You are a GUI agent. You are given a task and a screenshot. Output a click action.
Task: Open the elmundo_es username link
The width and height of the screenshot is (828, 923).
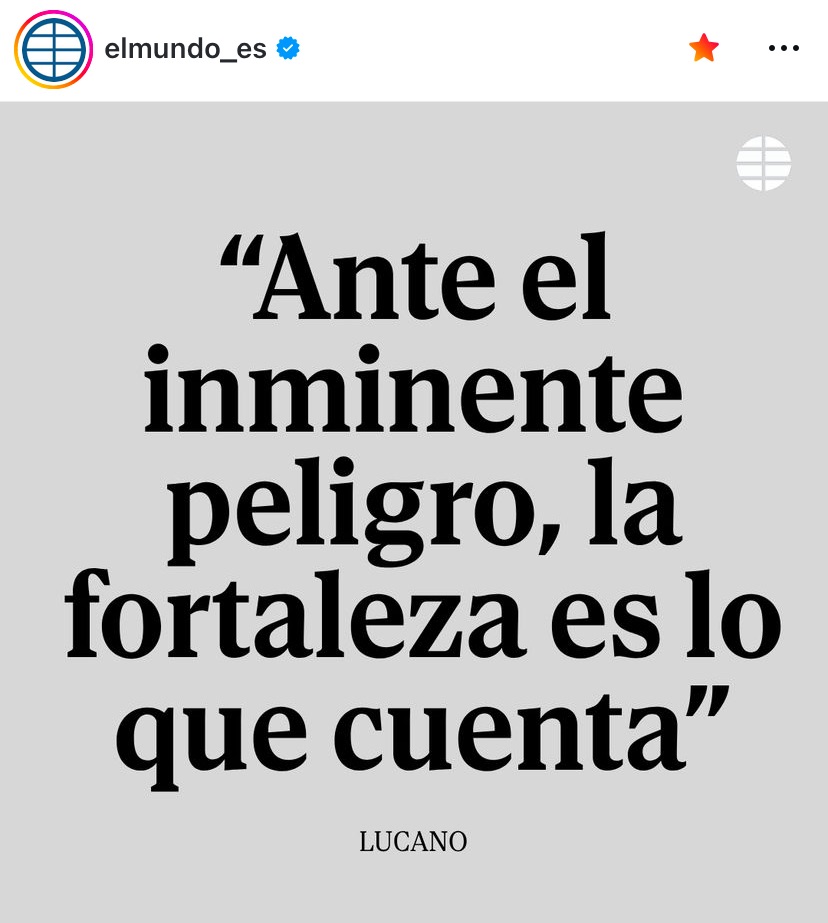coord(185,49)
